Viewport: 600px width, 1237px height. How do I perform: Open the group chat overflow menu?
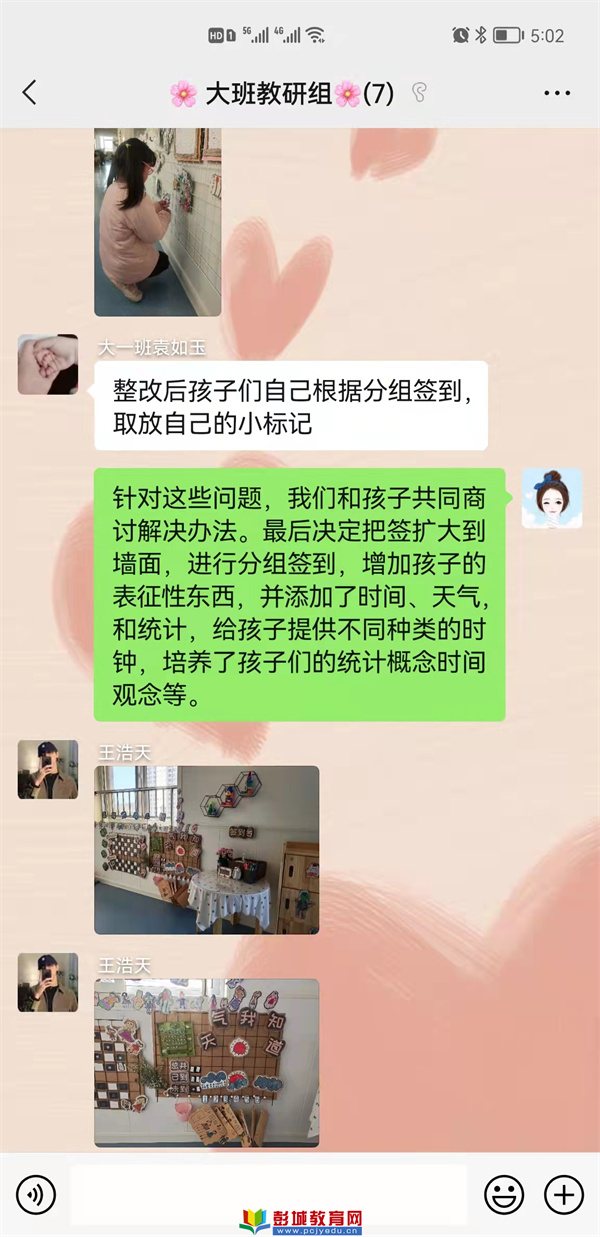point(557,93)
